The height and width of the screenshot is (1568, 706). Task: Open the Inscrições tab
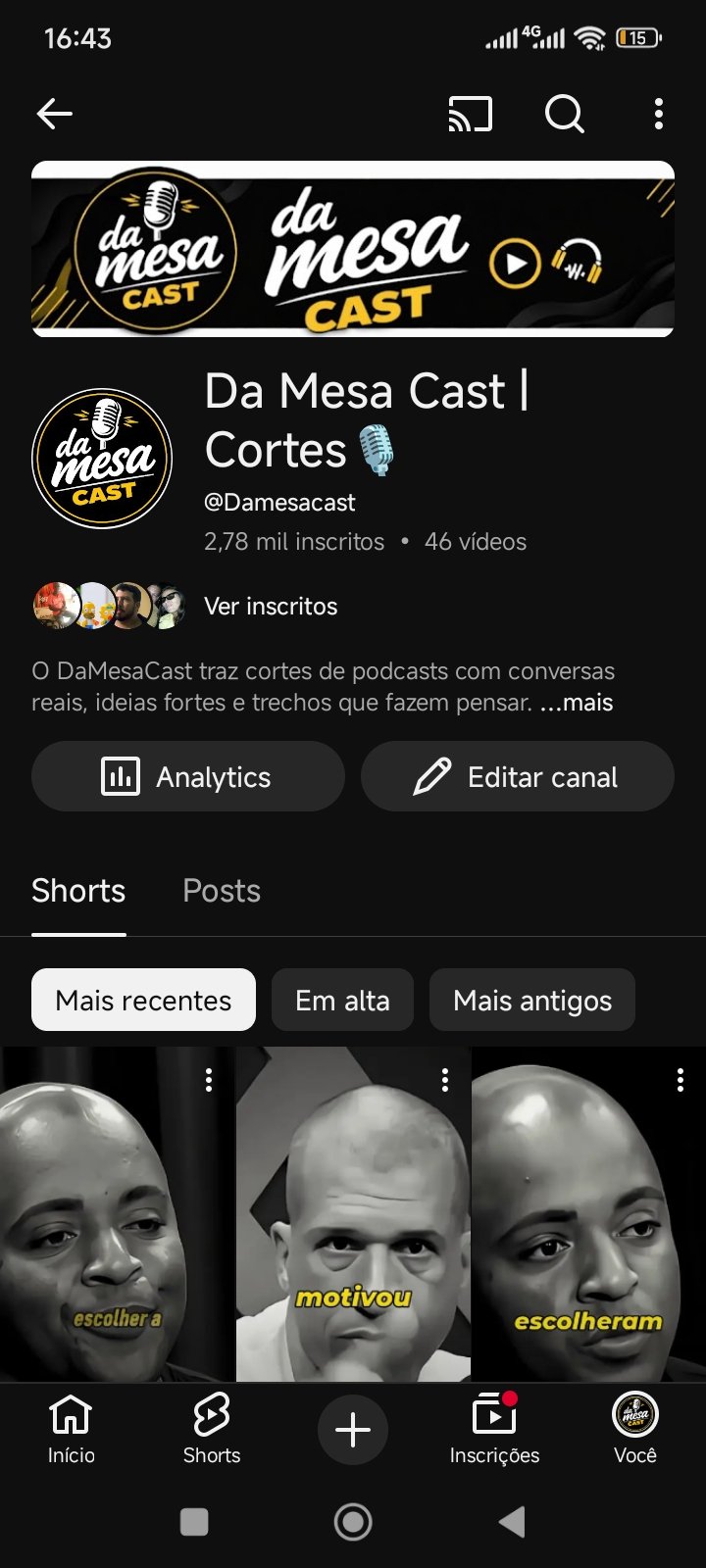tap(494, 1430)
